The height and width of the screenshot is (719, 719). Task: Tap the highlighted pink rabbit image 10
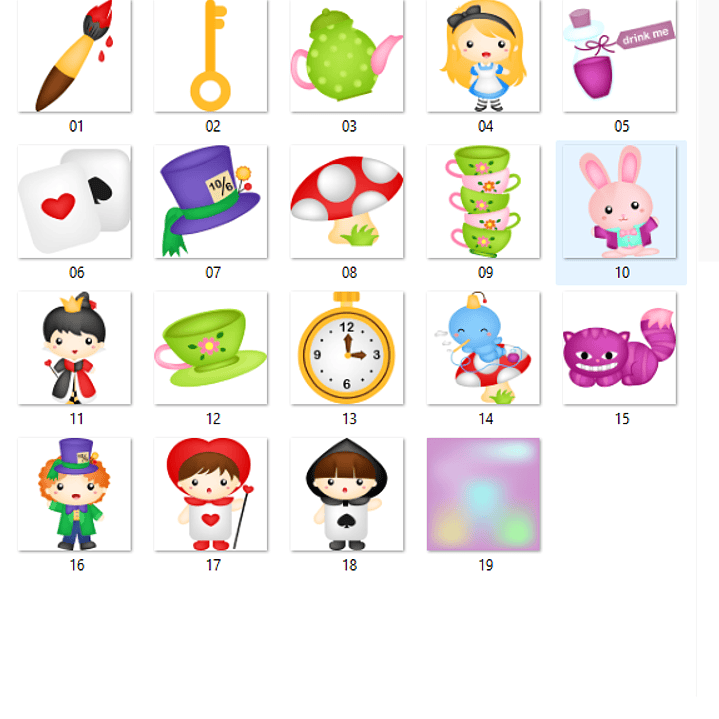click(x=620, y=202)
